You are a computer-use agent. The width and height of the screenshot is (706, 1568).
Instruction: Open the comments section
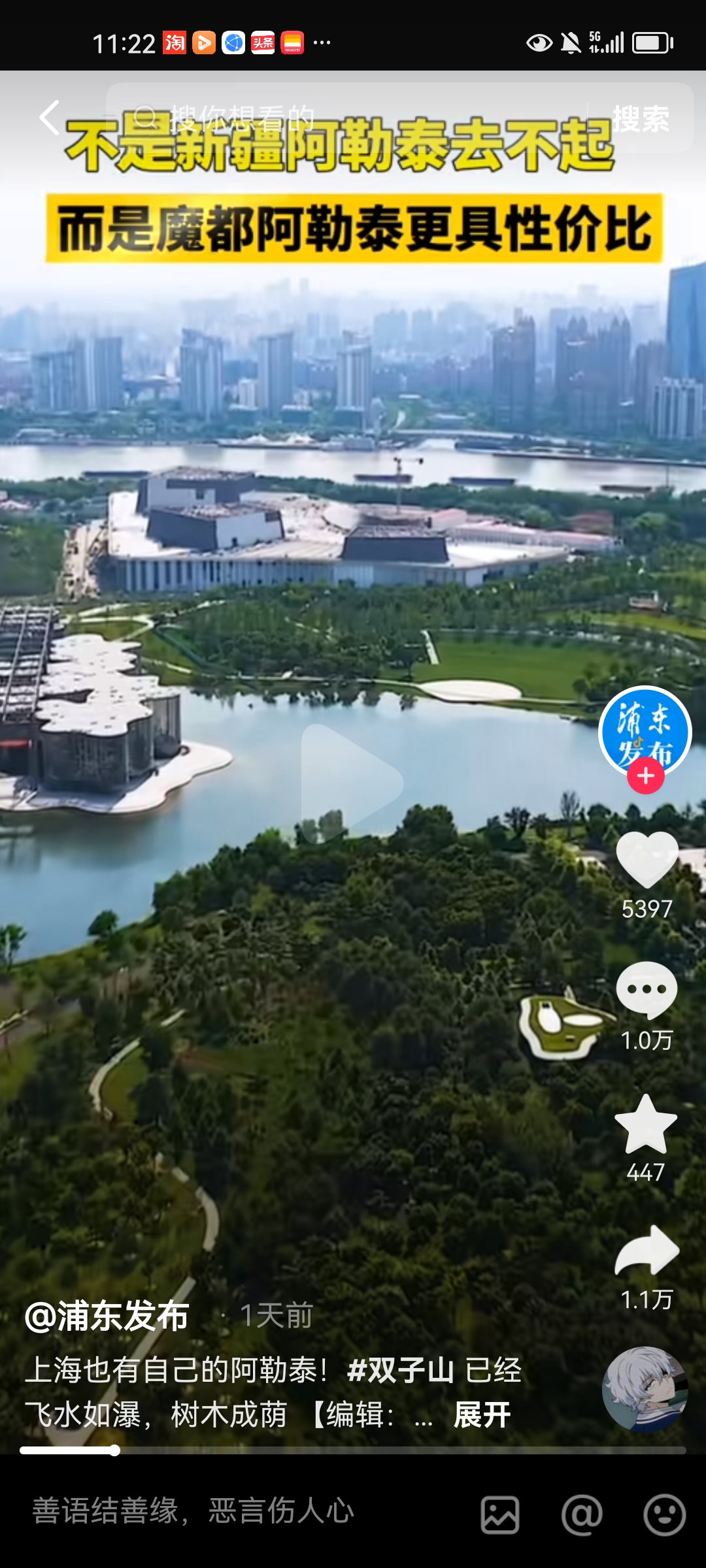click(647, 990)
